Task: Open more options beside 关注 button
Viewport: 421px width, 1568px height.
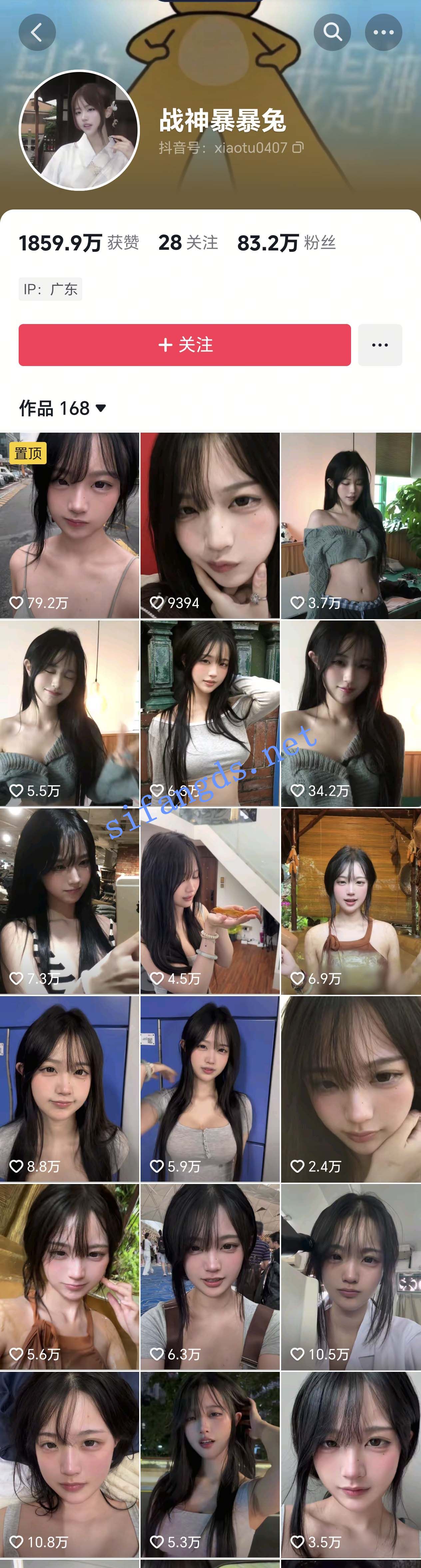Action: 380,344
